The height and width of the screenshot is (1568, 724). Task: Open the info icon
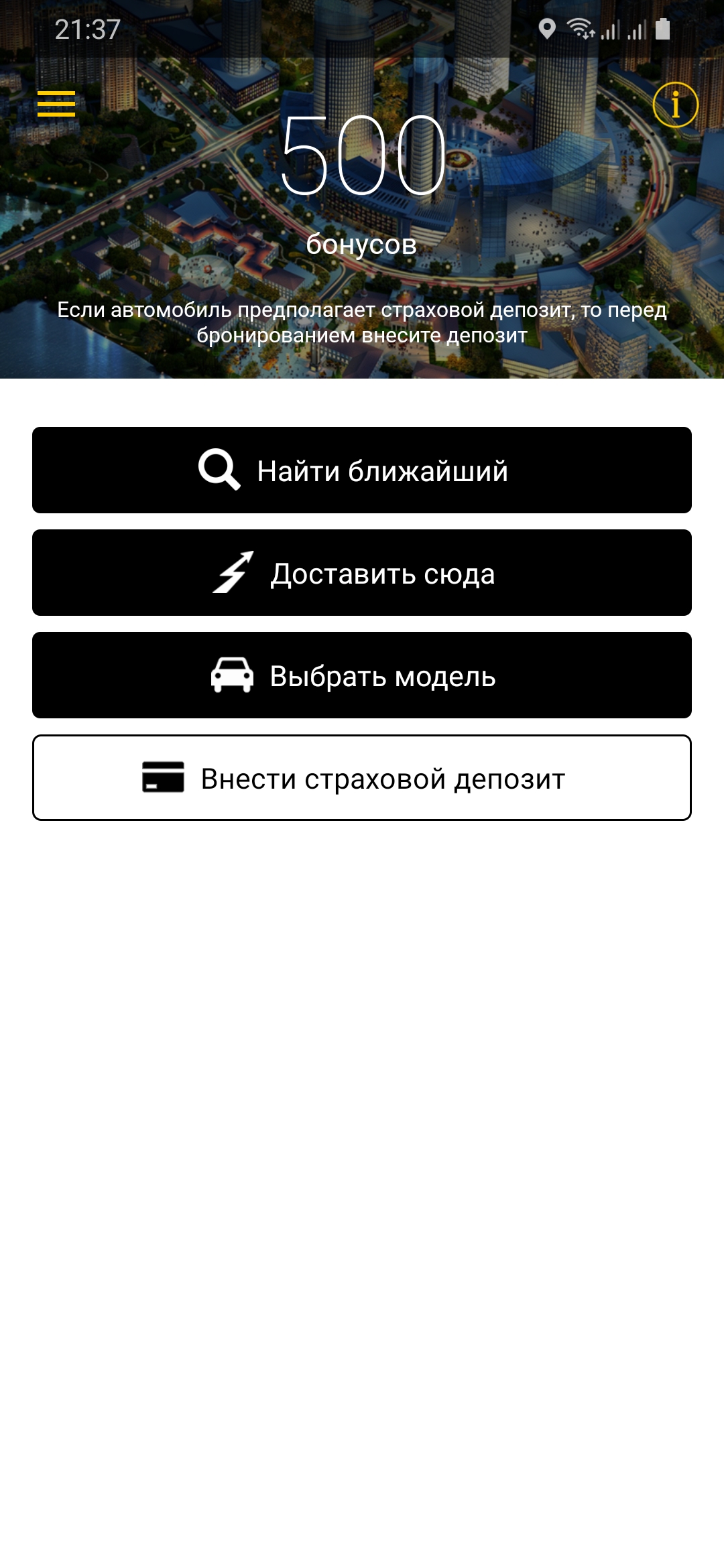(675, 105)
